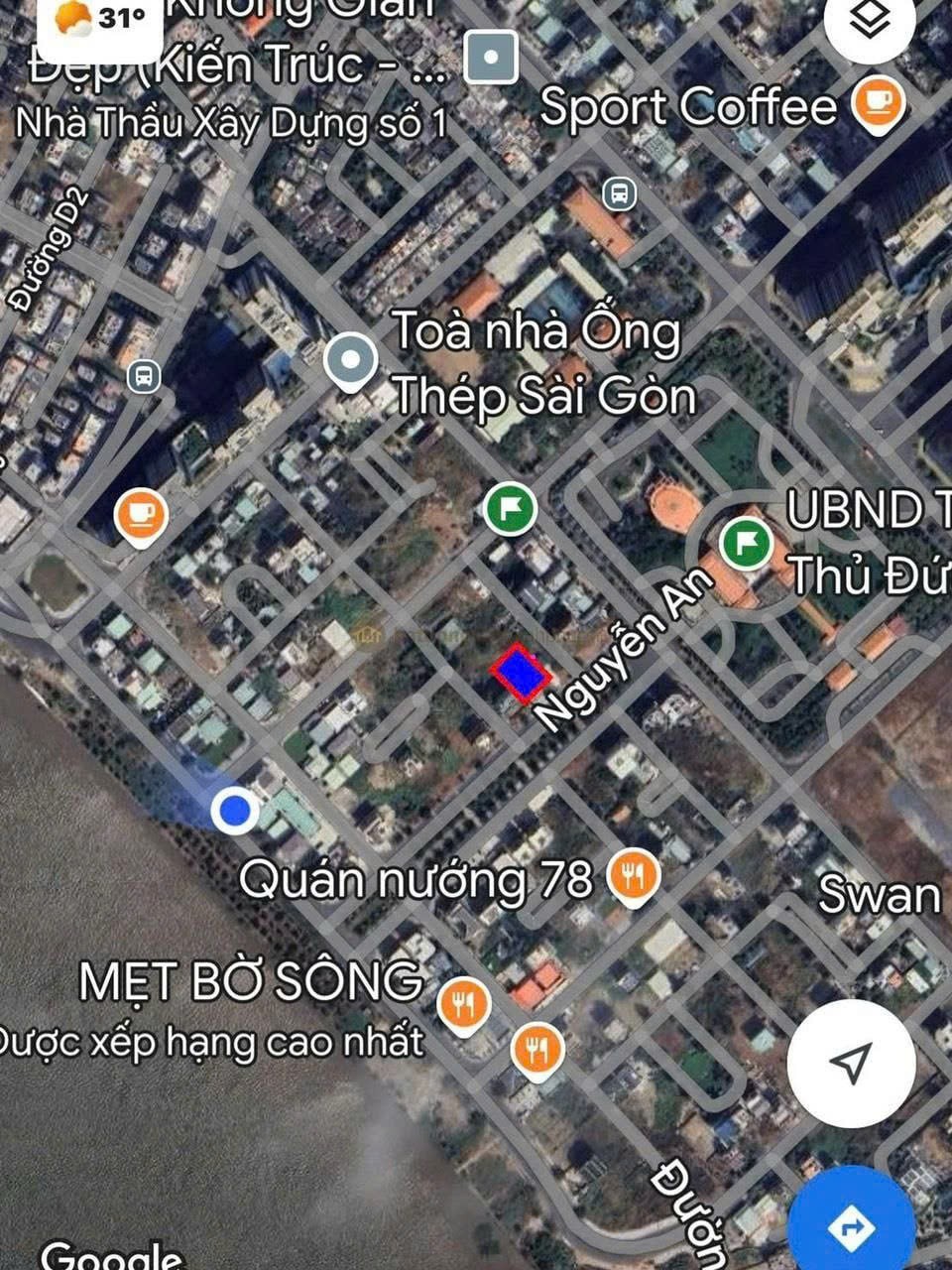The image size is (952, 1270).
Task: Tap the lower orange dining marker near the river
Action: pyautogui.click(x=535, y=1045)
